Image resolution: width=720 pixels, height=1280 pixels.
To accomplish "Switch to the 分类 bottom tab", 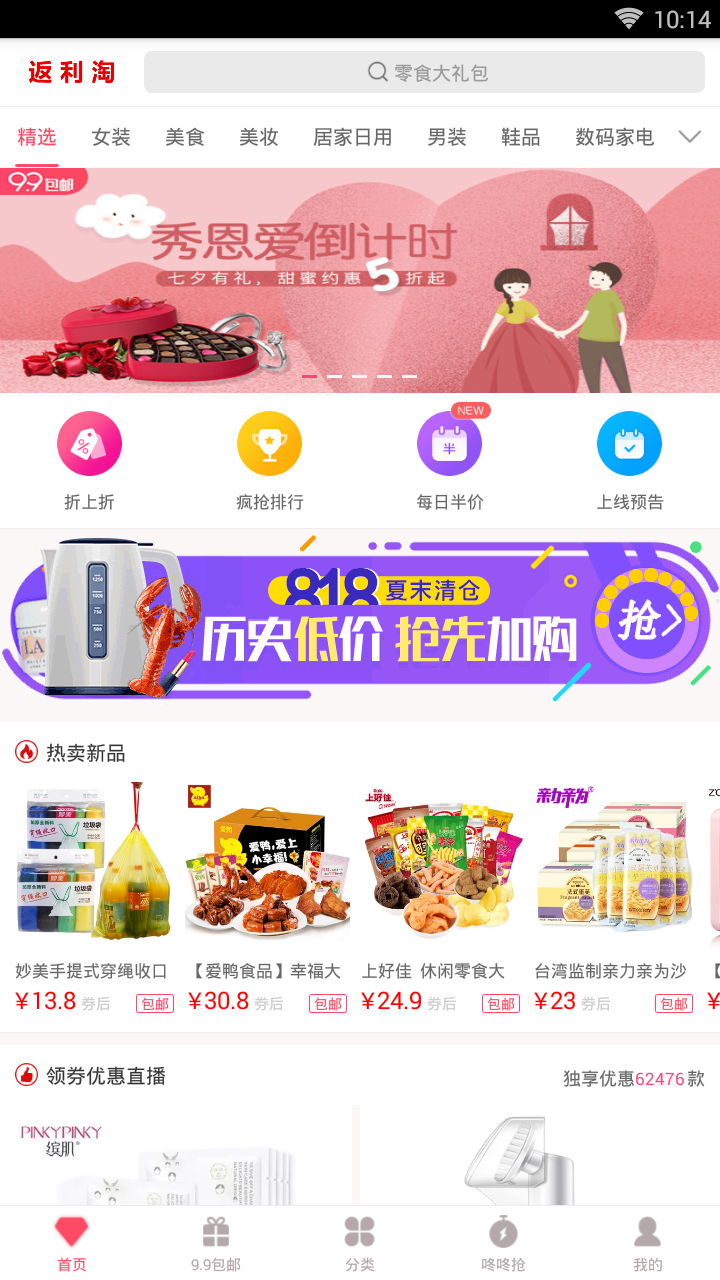I will (360, 1243).
